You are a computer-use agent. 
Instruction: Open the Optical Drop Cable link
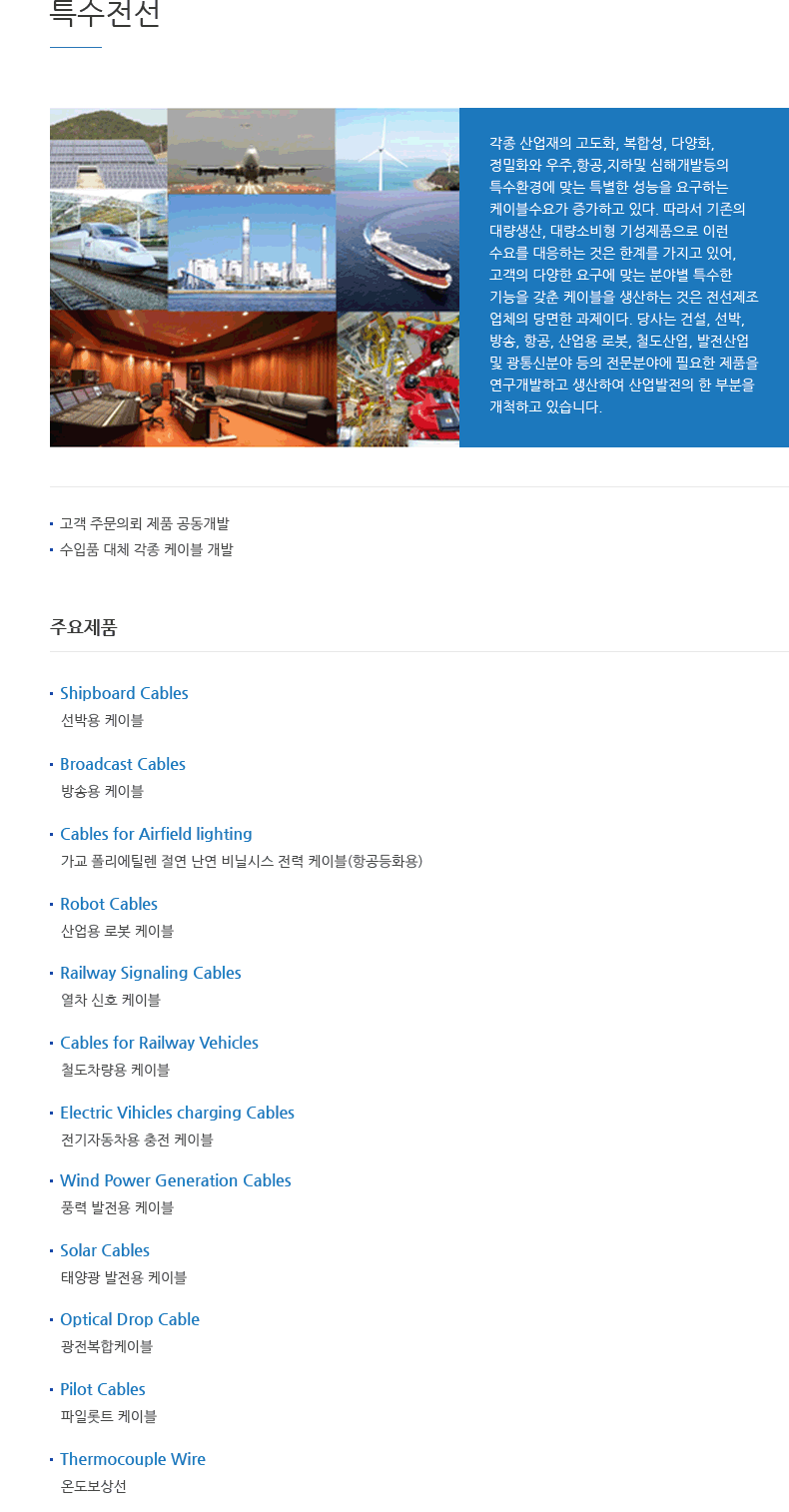(x=130, y=1319)
